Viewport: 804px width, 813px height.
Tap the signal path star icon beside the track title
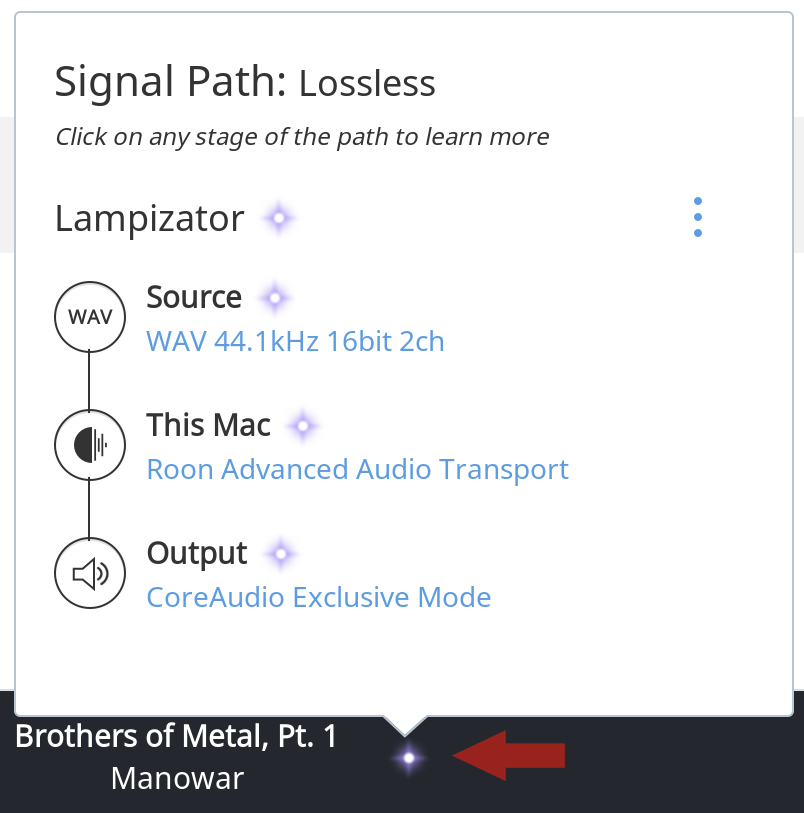[x=408, y=758]
